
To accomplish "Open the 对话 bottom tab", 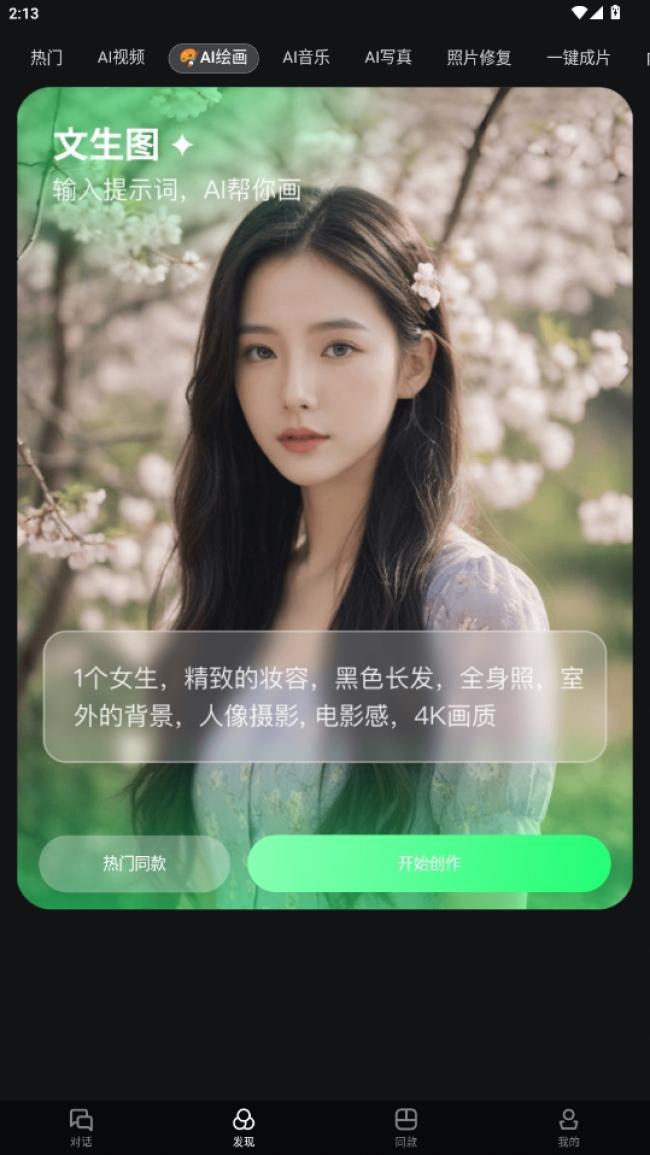I will (81, 1127).
